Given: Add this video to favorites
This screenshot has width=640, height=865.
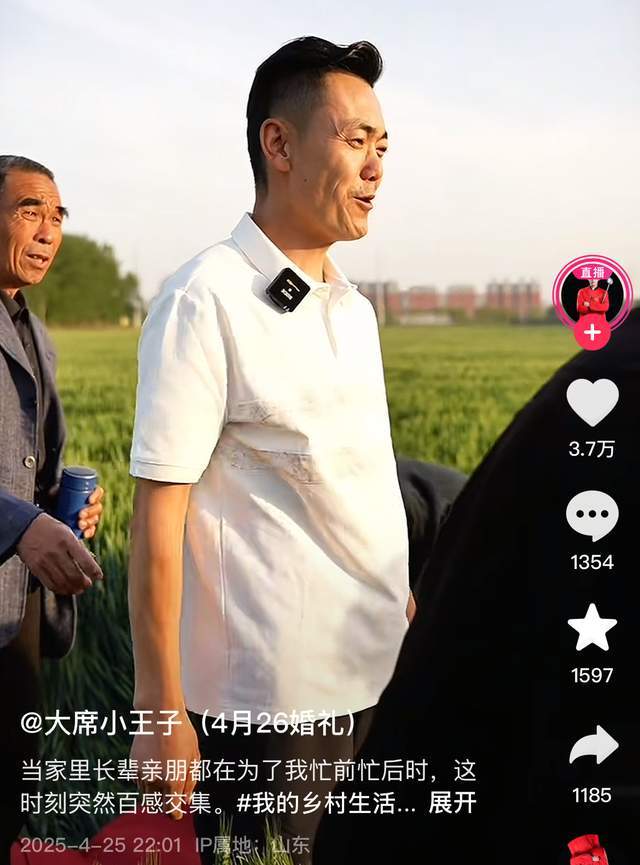Looking at the screenshot, I should 592,628.
